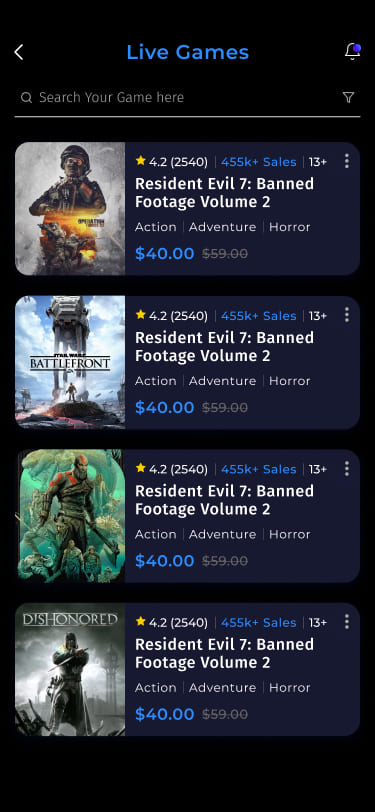Open overflow menu on the Dishonored card

coord(347,621)
